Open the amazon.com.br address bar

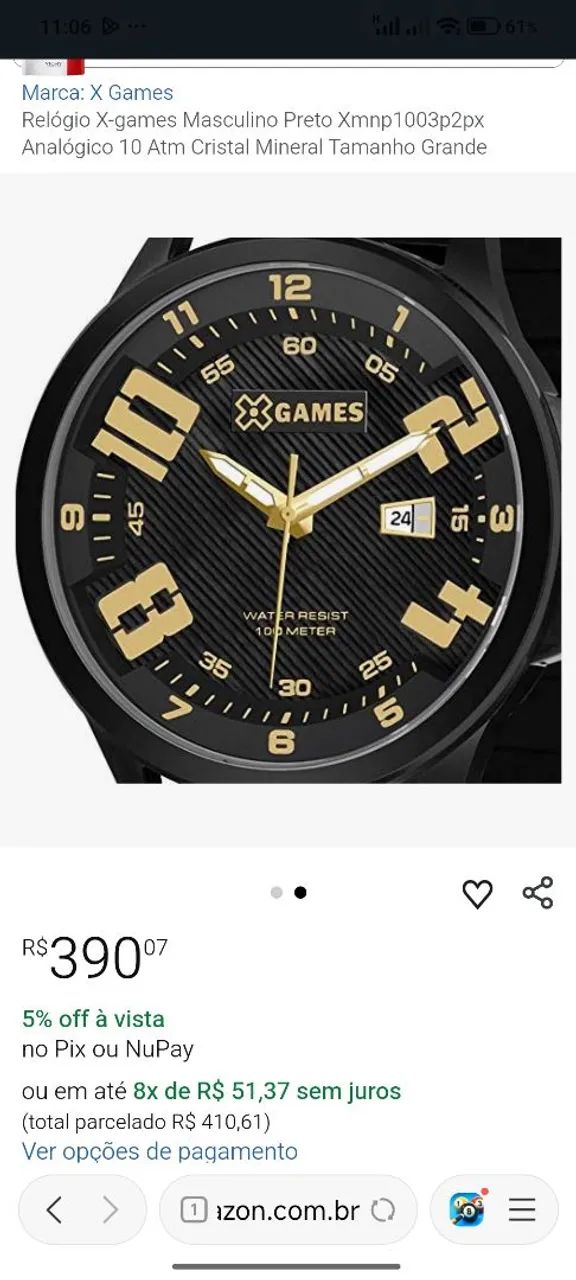[x=288, y=1210]
